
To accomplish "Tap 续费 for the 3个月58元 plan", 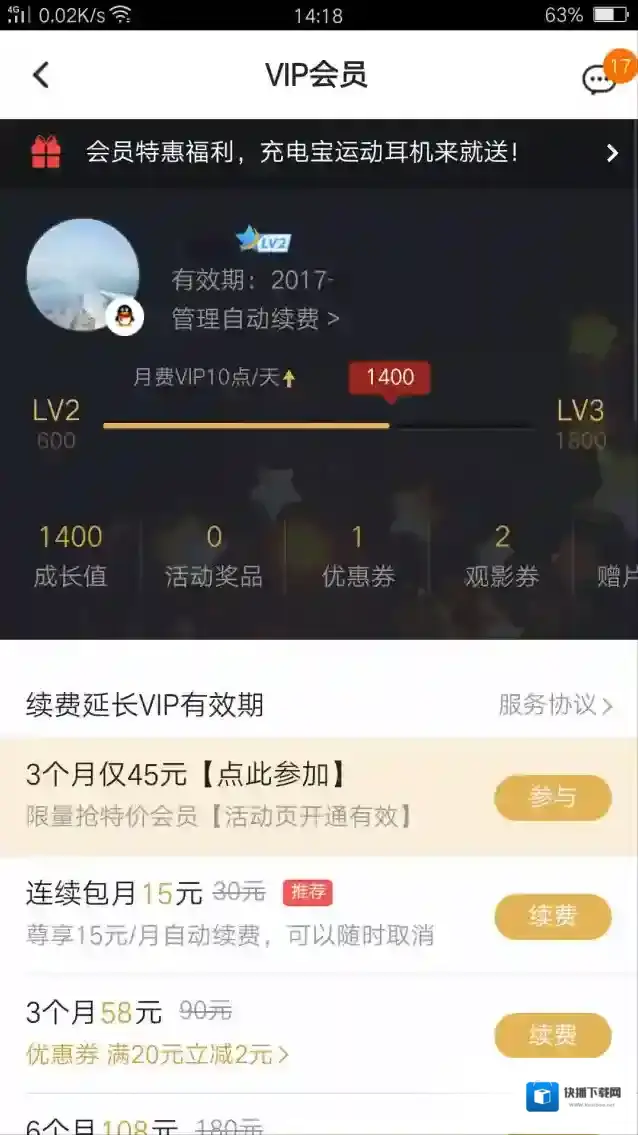I will [552, 1035].
